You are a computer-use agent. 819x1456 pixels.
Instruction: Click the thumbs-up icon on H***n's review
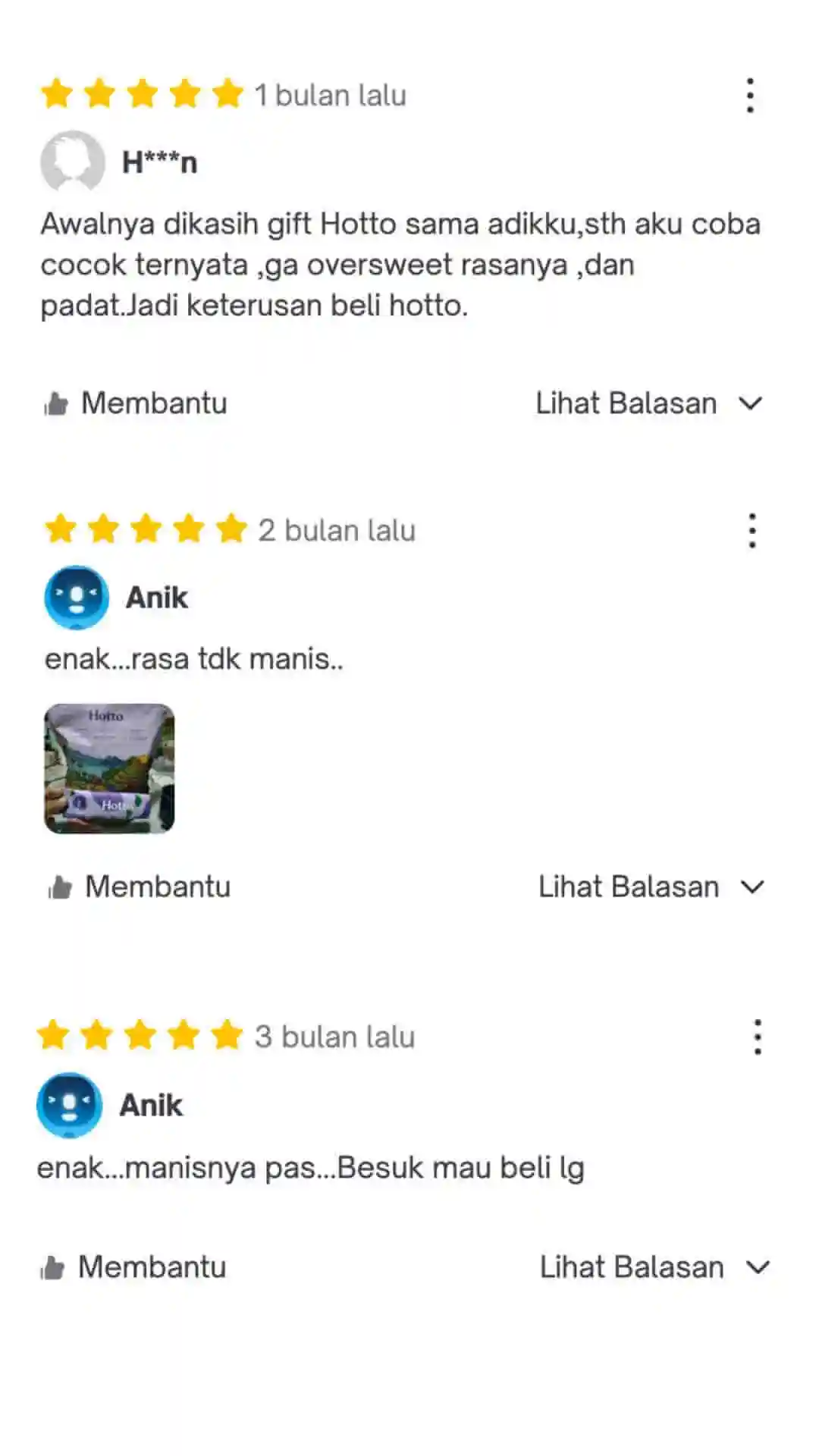click(58, 403)
